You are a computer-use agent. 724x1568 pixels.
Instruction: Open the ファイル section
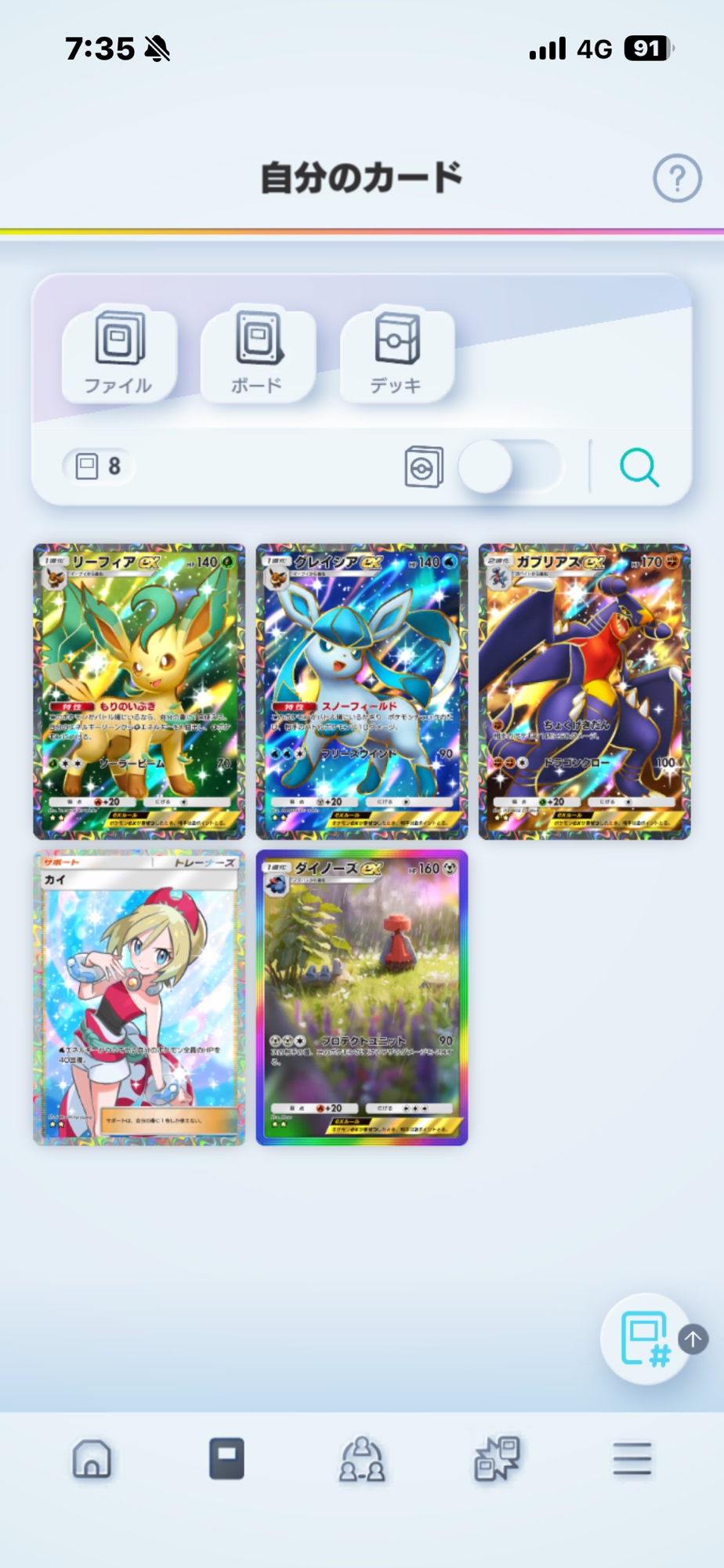119,354
